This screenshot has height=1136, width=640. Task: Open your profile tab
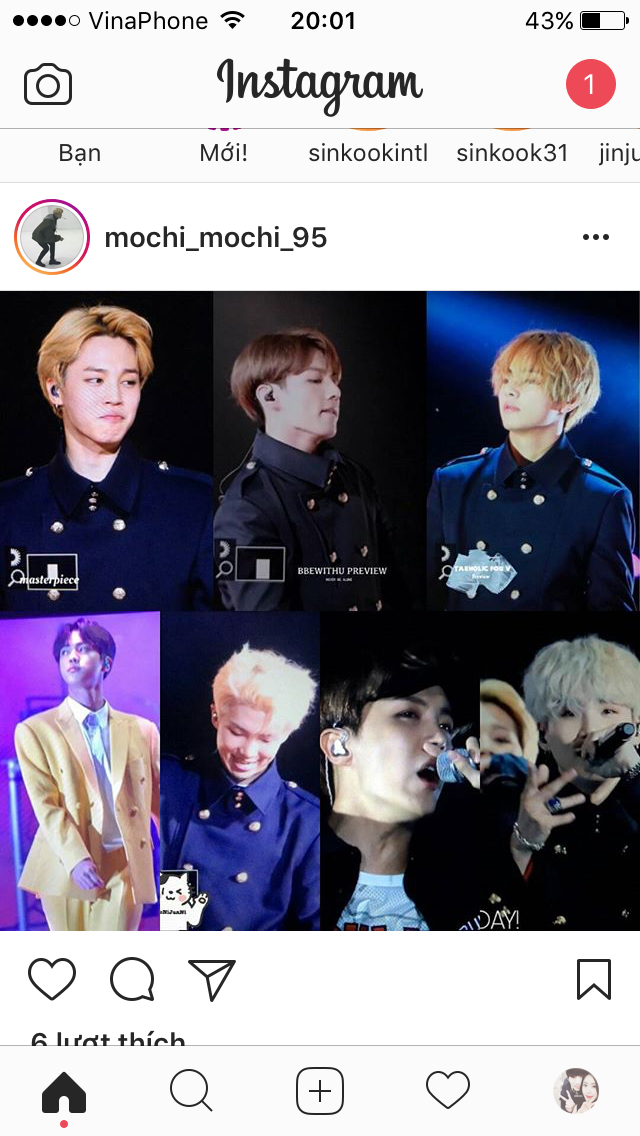point(576,1090)
